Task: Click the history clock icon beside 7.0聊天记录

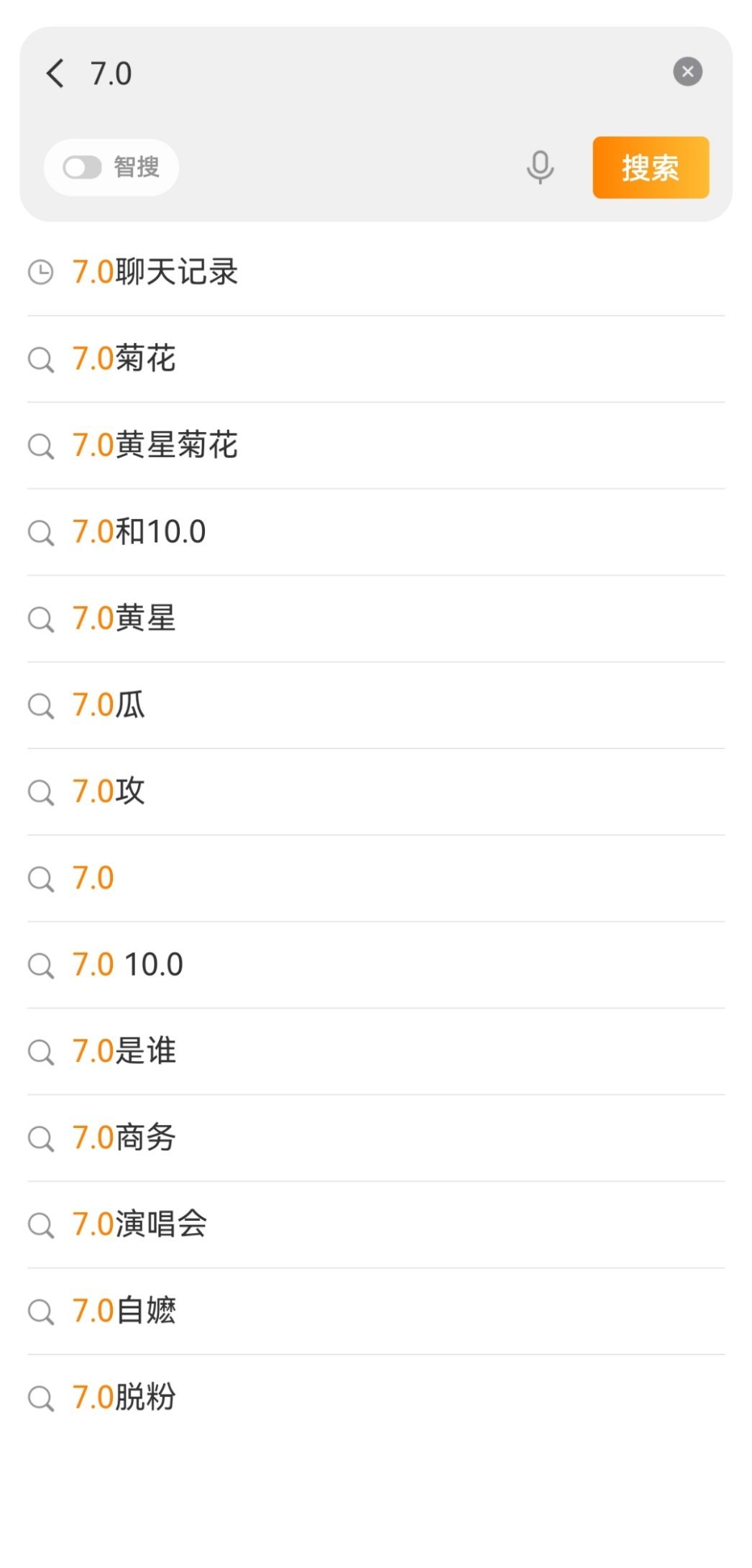Action: 41,272
